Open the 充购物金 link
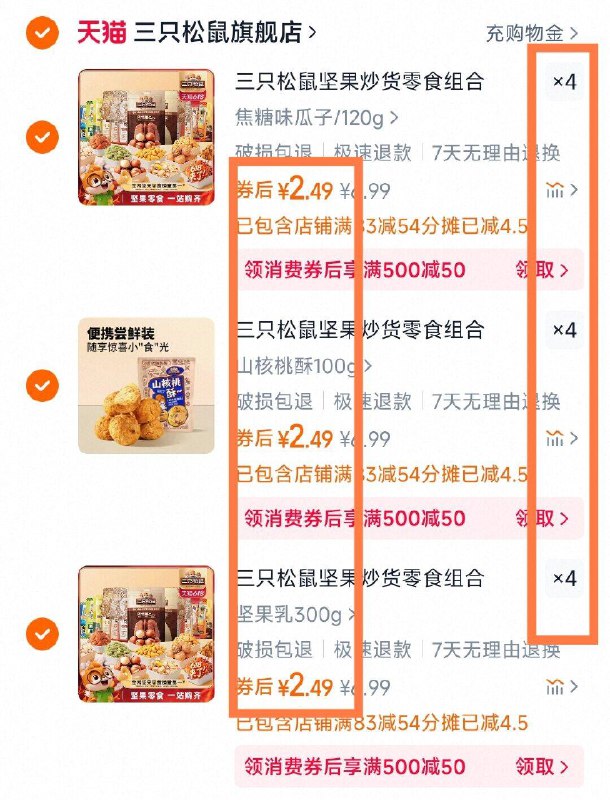Screen dimensions: 610x800 [532, 33]
